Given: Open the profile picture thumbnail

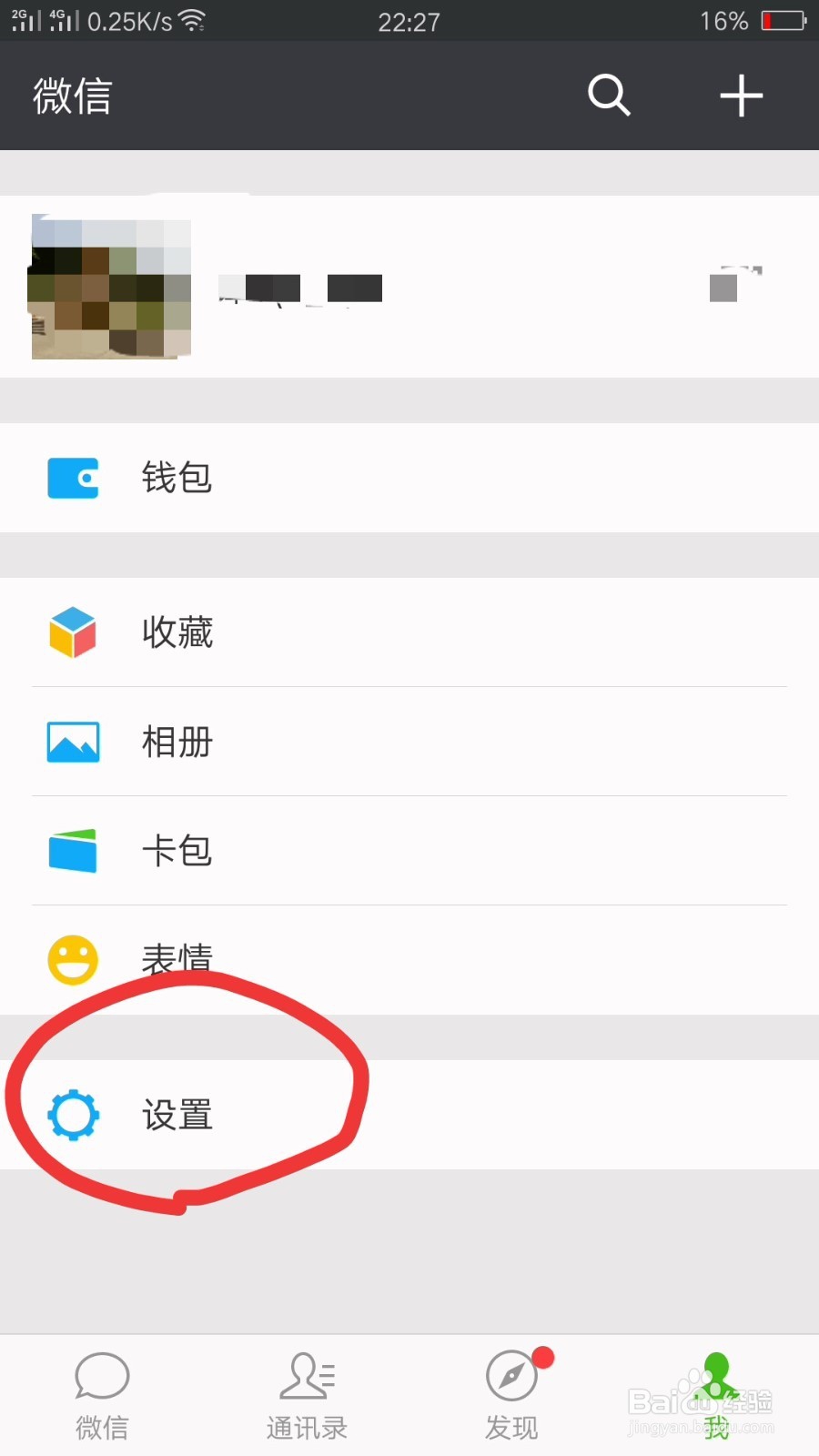Looking at the screenshot, I should tap(109, 287).
